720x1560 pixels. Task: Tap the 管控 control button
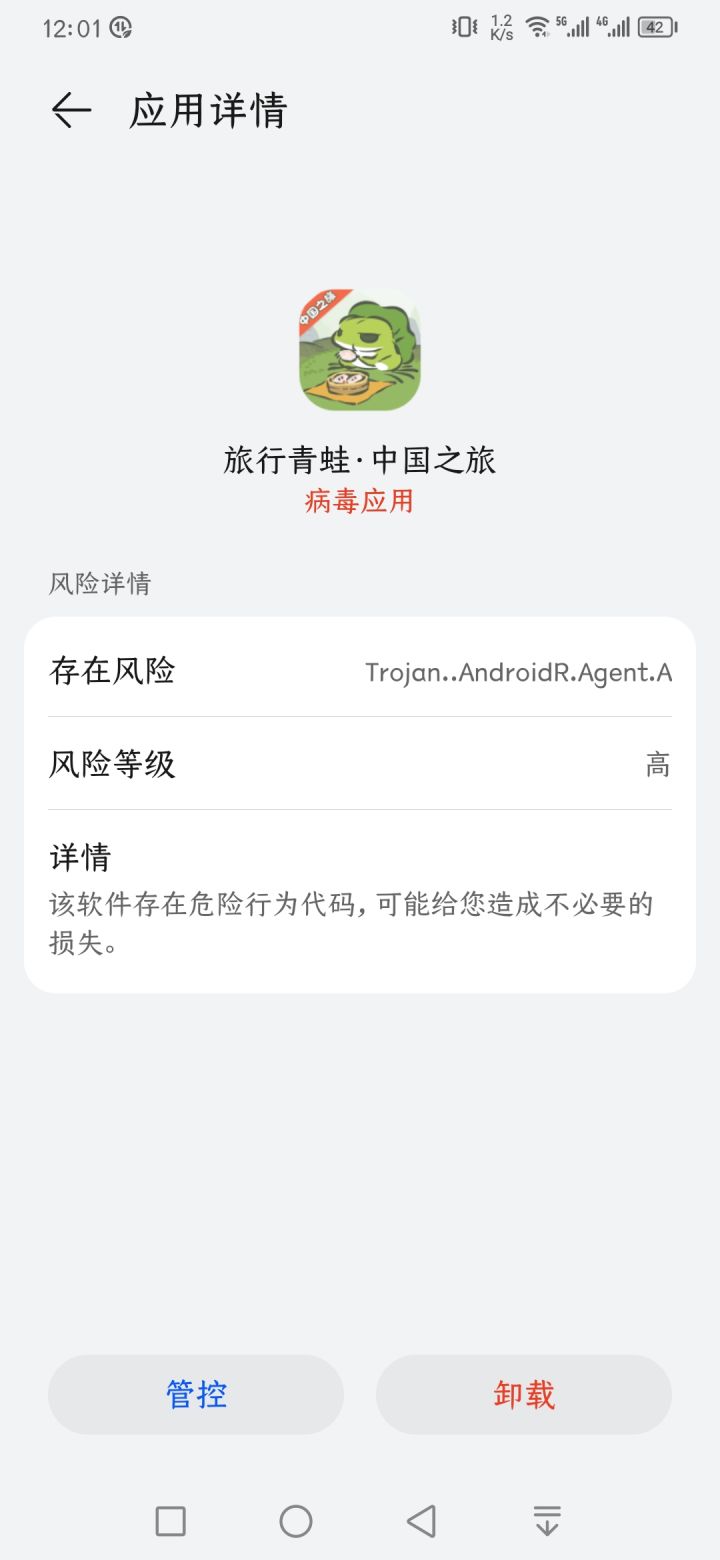coord(195,1394)
